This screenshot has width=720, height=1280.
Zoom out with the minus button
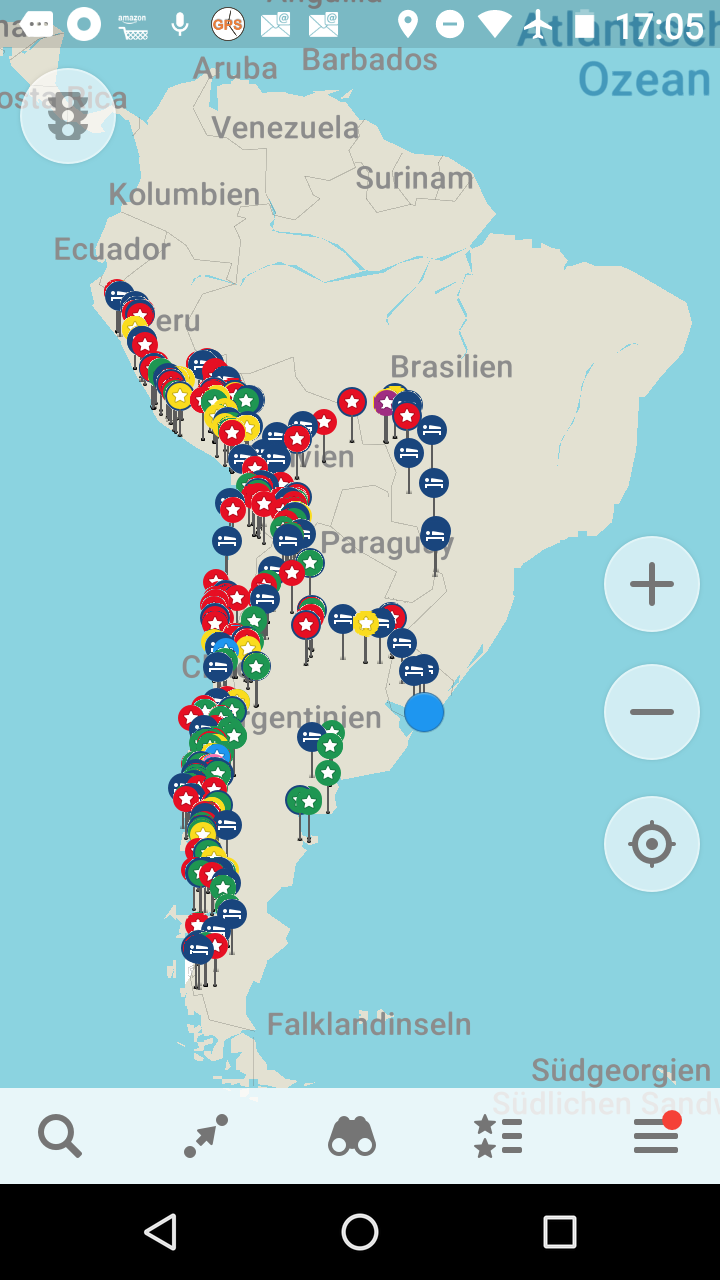coord(652,712)
